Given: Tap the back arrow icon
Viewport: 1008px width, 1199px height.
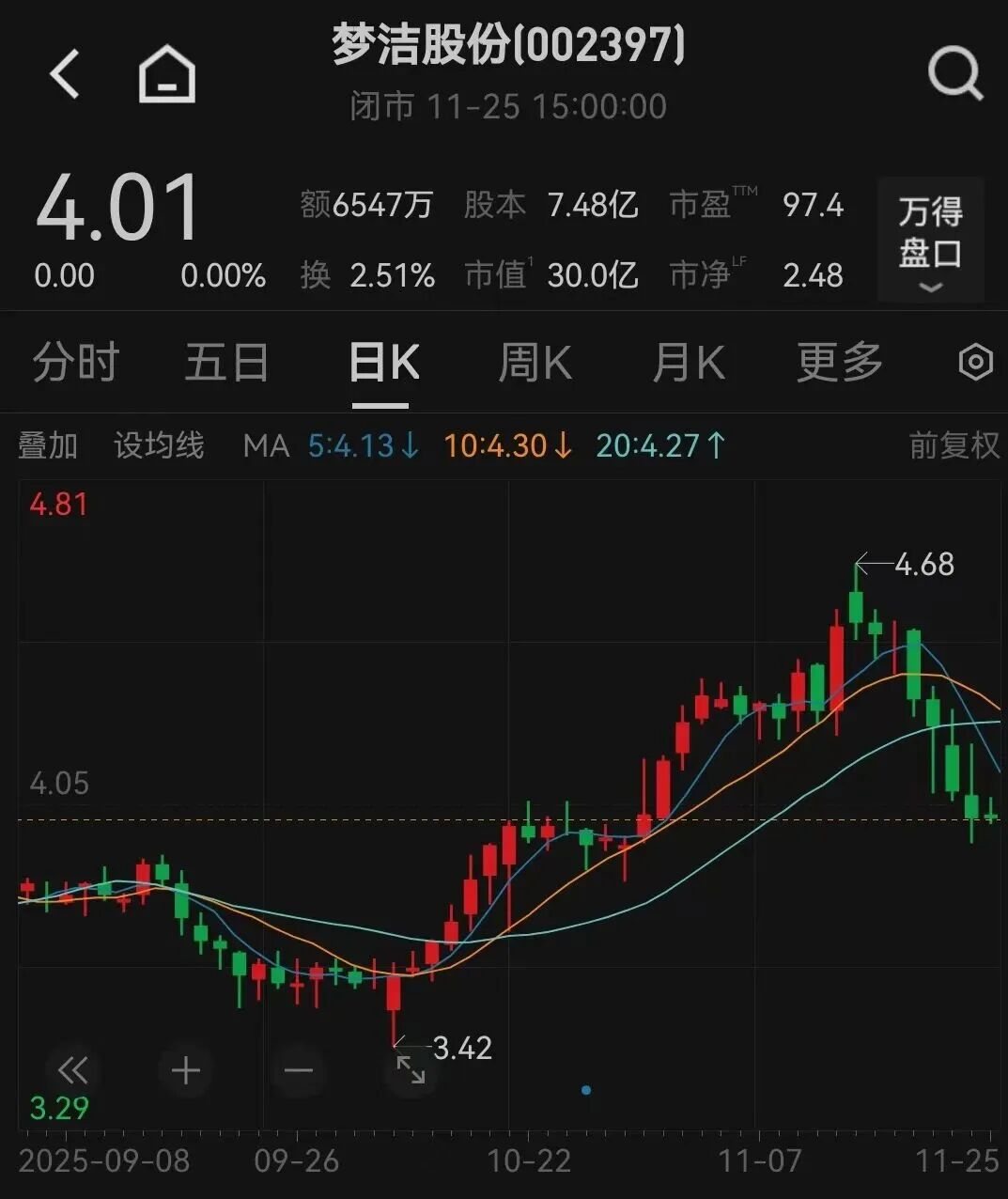Looking at the screenshot, I should 64,72.
